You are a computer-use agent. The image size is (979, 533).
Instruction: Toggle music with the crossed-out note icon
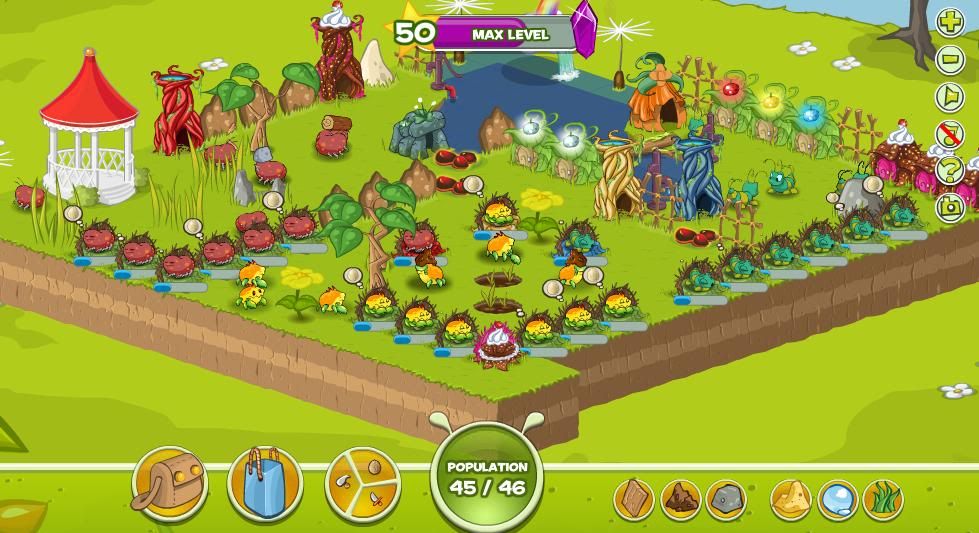[x=950, y=134]
